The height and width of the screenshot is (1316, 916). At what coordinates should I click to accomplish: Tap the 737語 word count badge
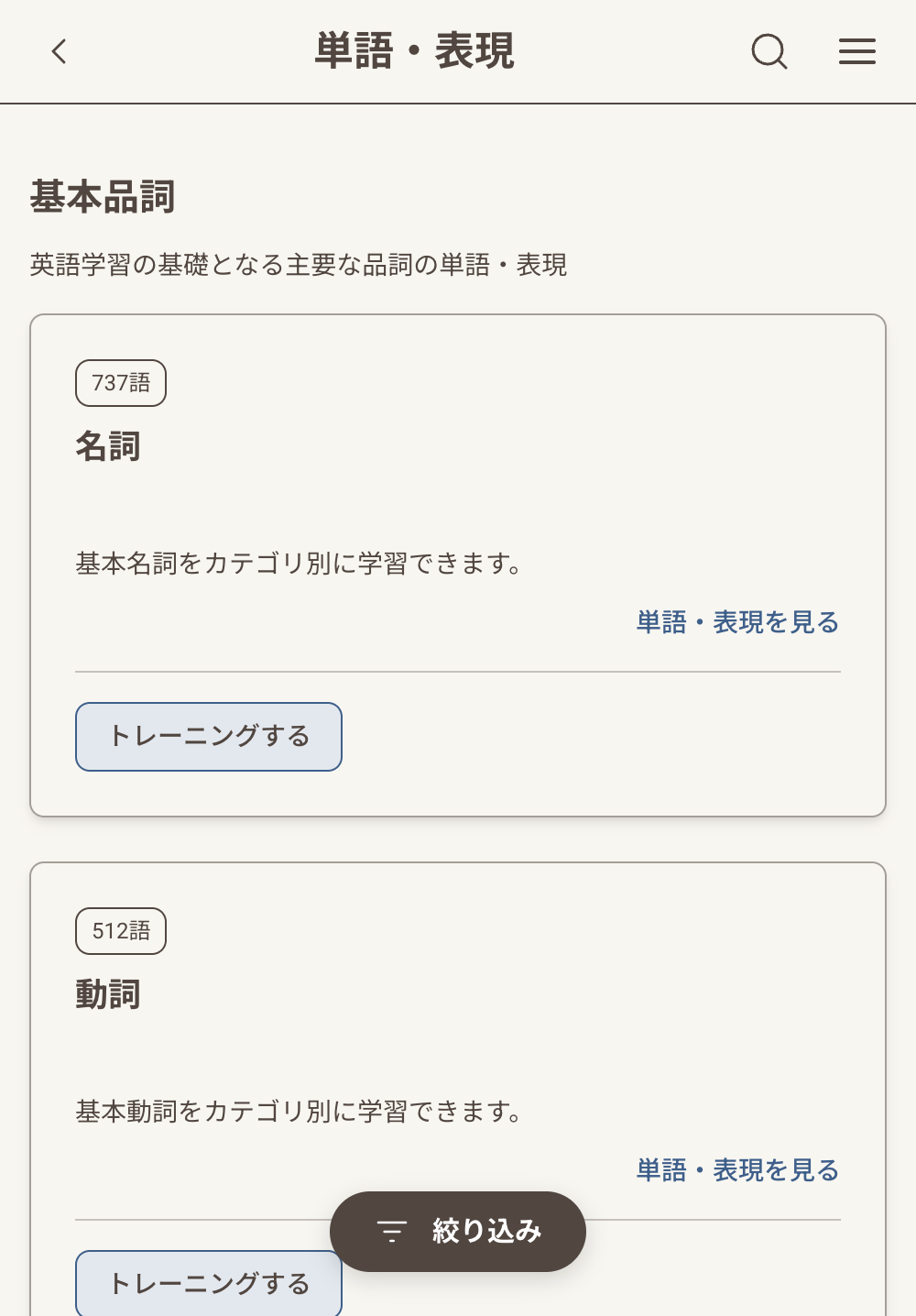tap(120, 383)
